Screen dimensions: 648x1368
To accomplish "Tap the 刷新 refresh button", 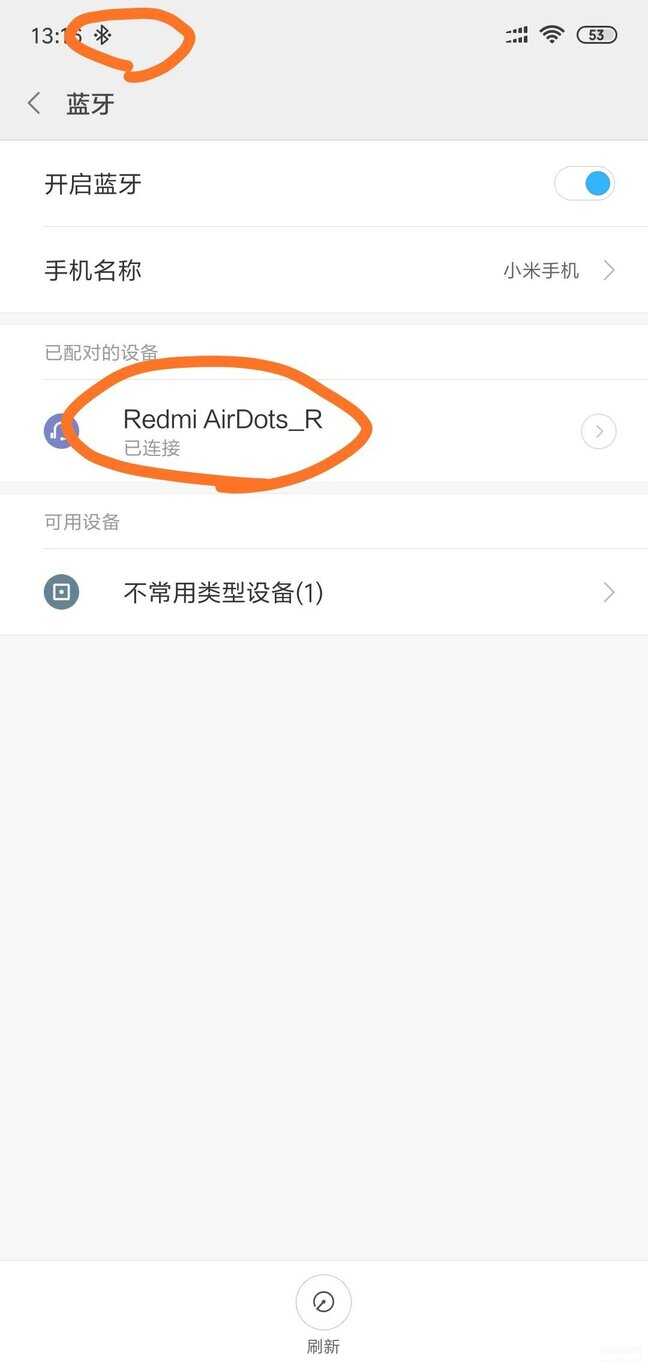I will [323, 1303].
